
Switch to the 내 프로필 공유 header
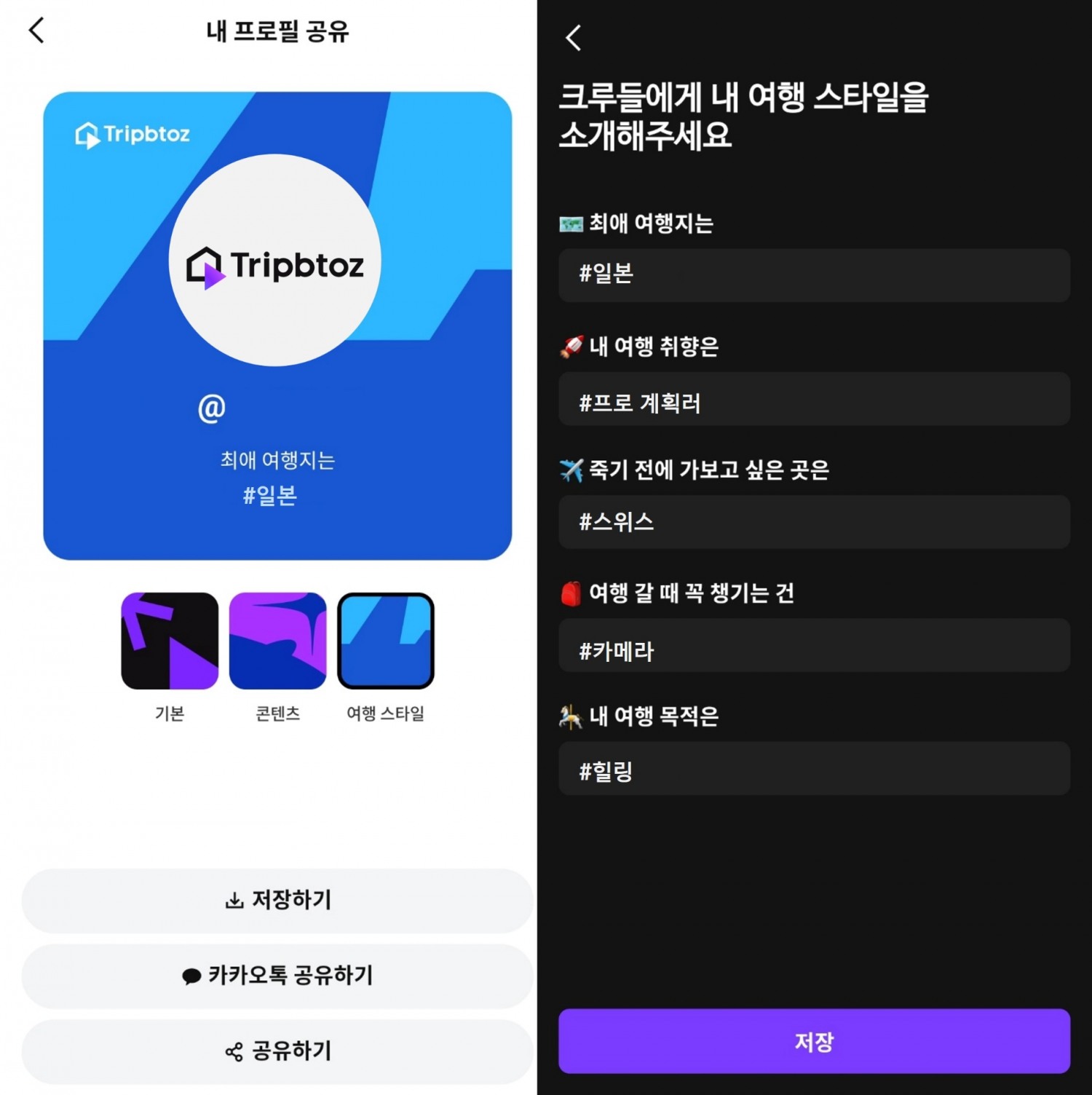pyautogui.click(x=279, y=32)
